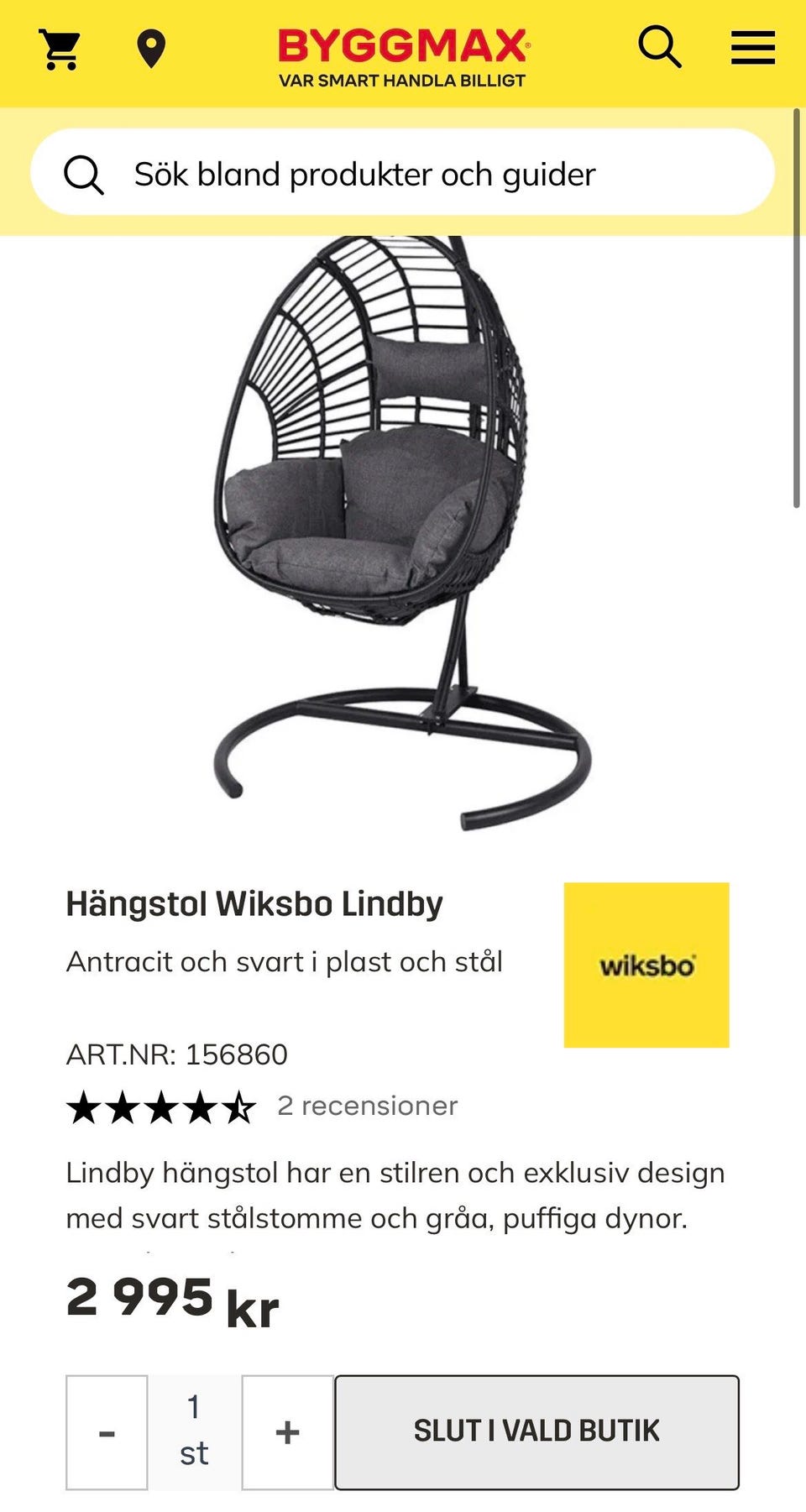Open the shopping cart
The width and height of the screenshot is (806, 1512).
tap(57, 48)
